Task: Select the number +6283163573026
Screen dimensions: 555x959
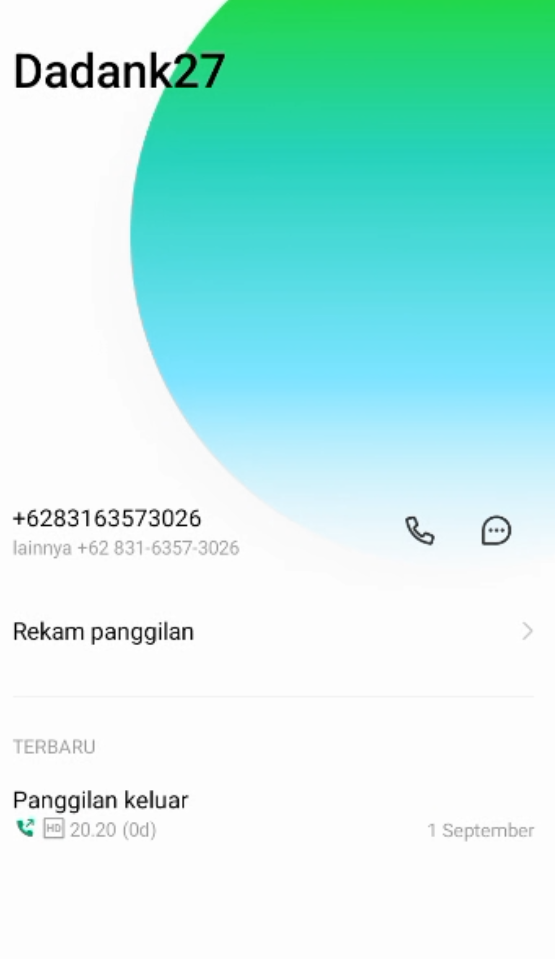Action: 107,518
